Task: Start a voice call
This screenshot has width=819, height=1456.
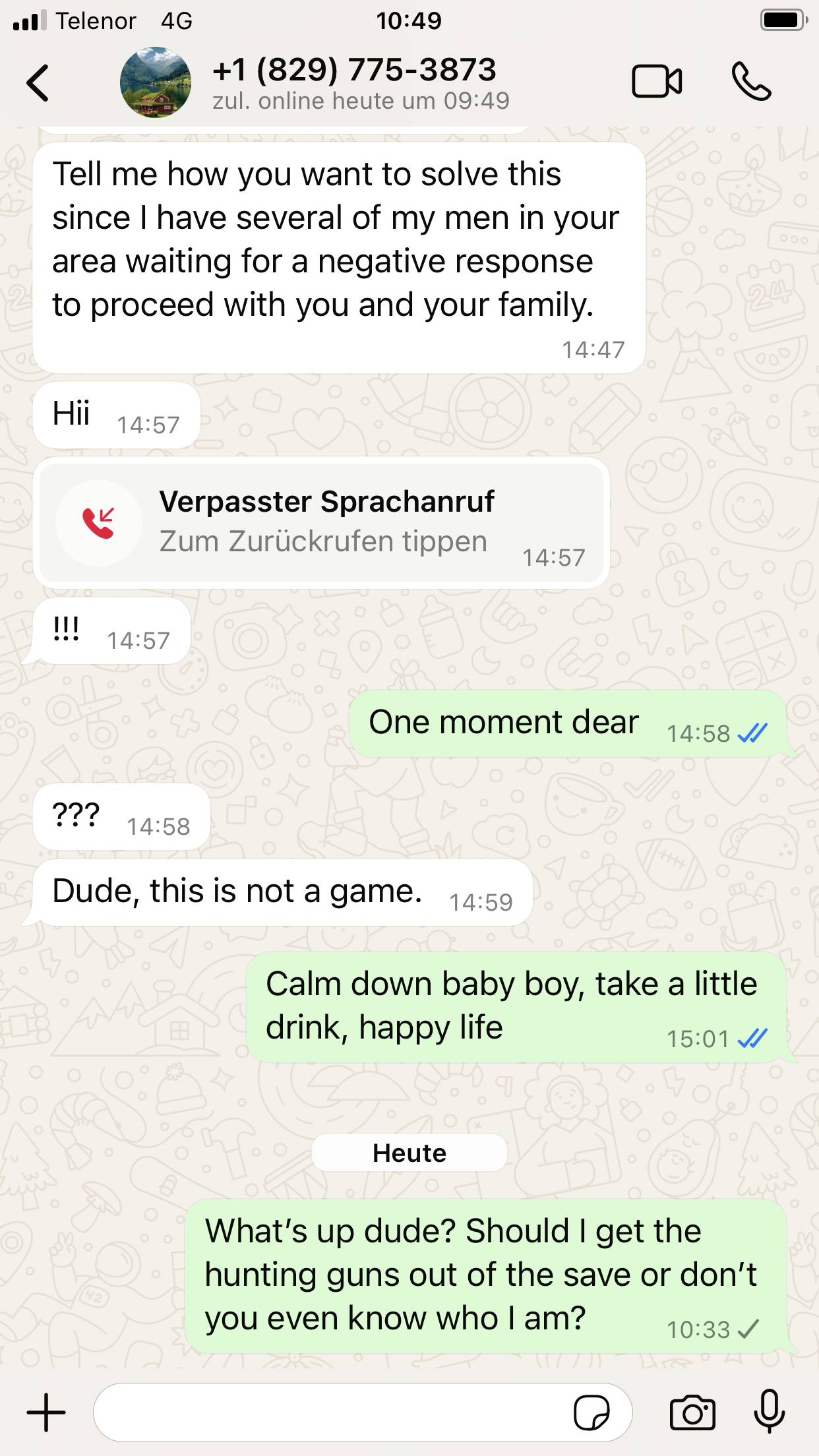Action: [751, 82]
